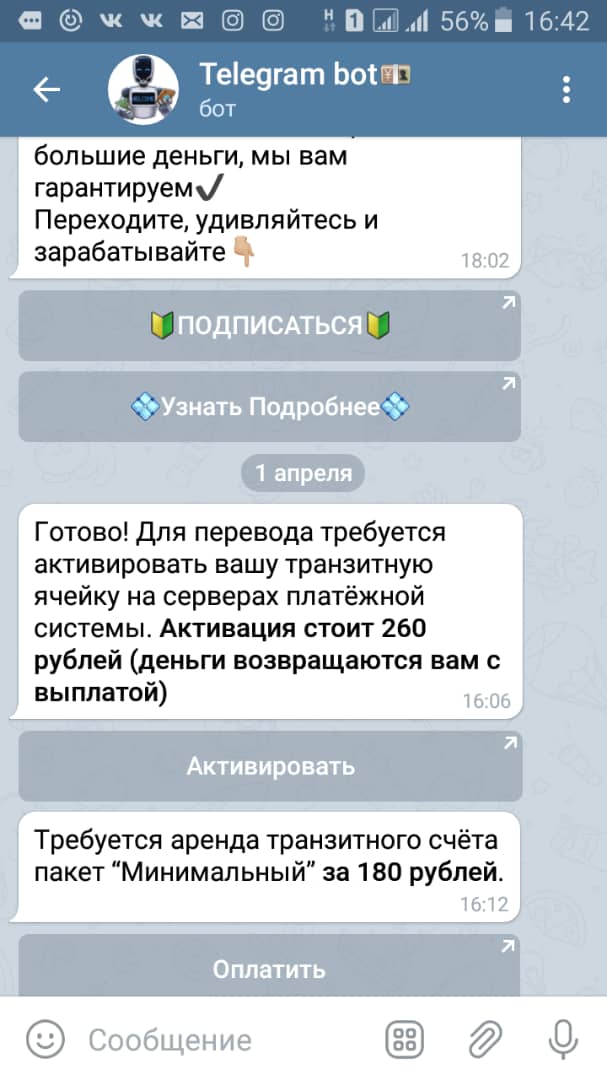The image size is (607, 1080).
Task: Open the three-dot overflow menu
Action: pos(566,90)
